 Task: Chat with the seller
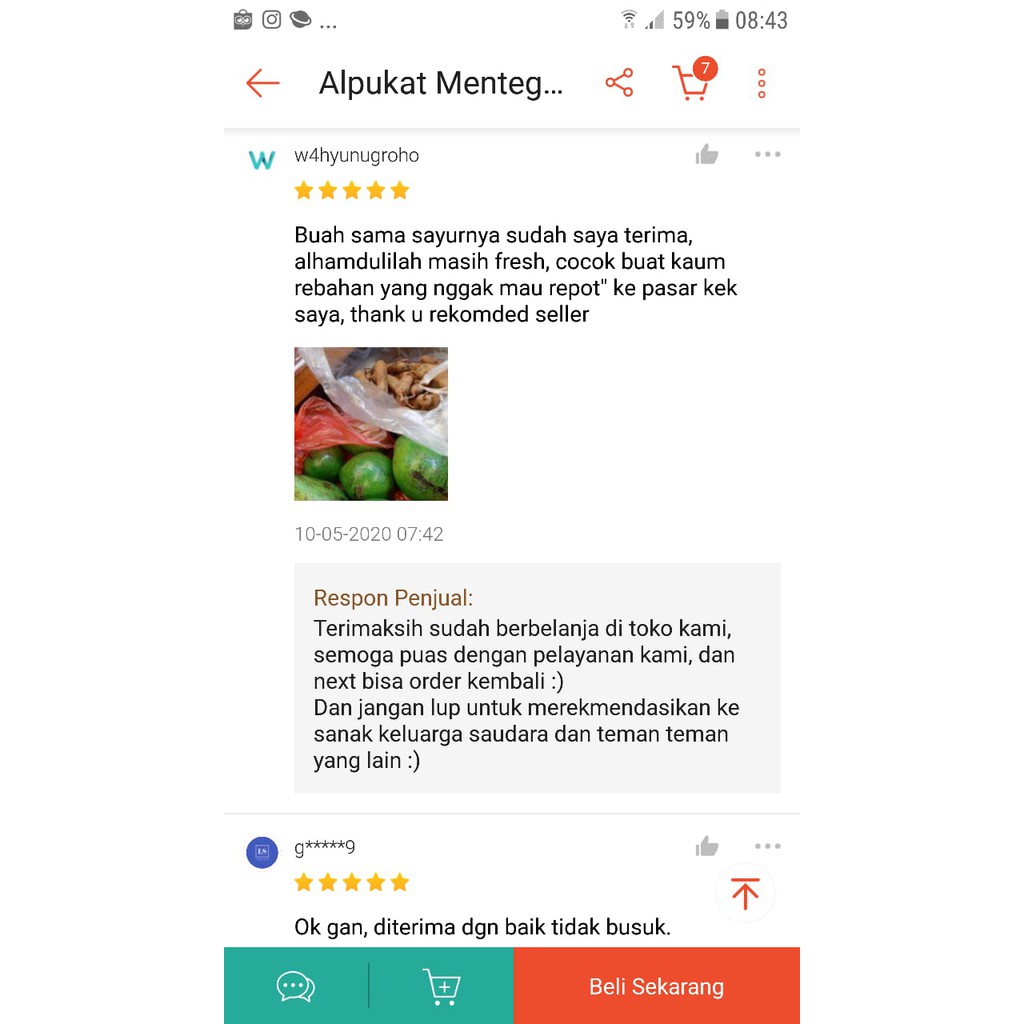pyautogui.click(x=296, y=986)
